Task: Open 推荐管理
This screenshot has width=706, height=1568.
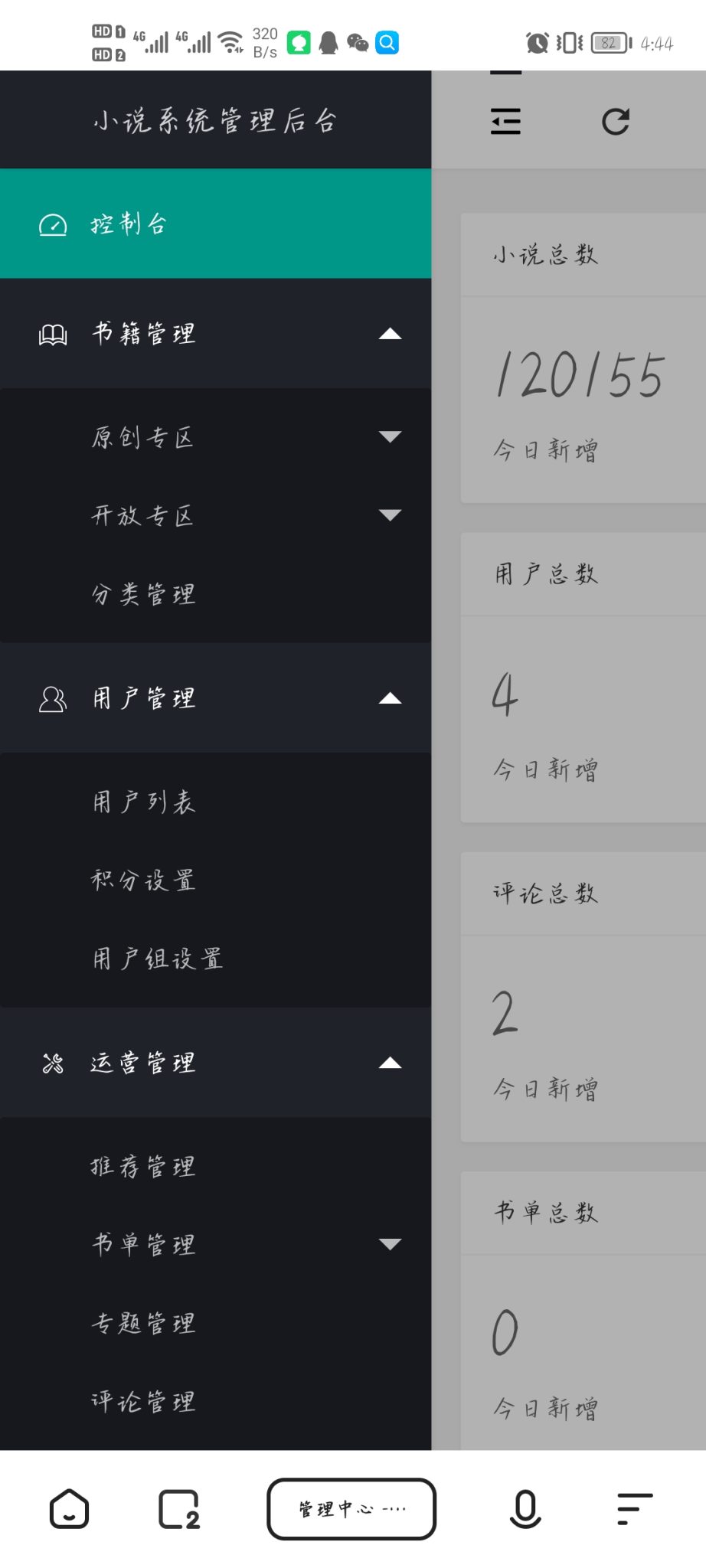Action: click(x=215, y=1166)
